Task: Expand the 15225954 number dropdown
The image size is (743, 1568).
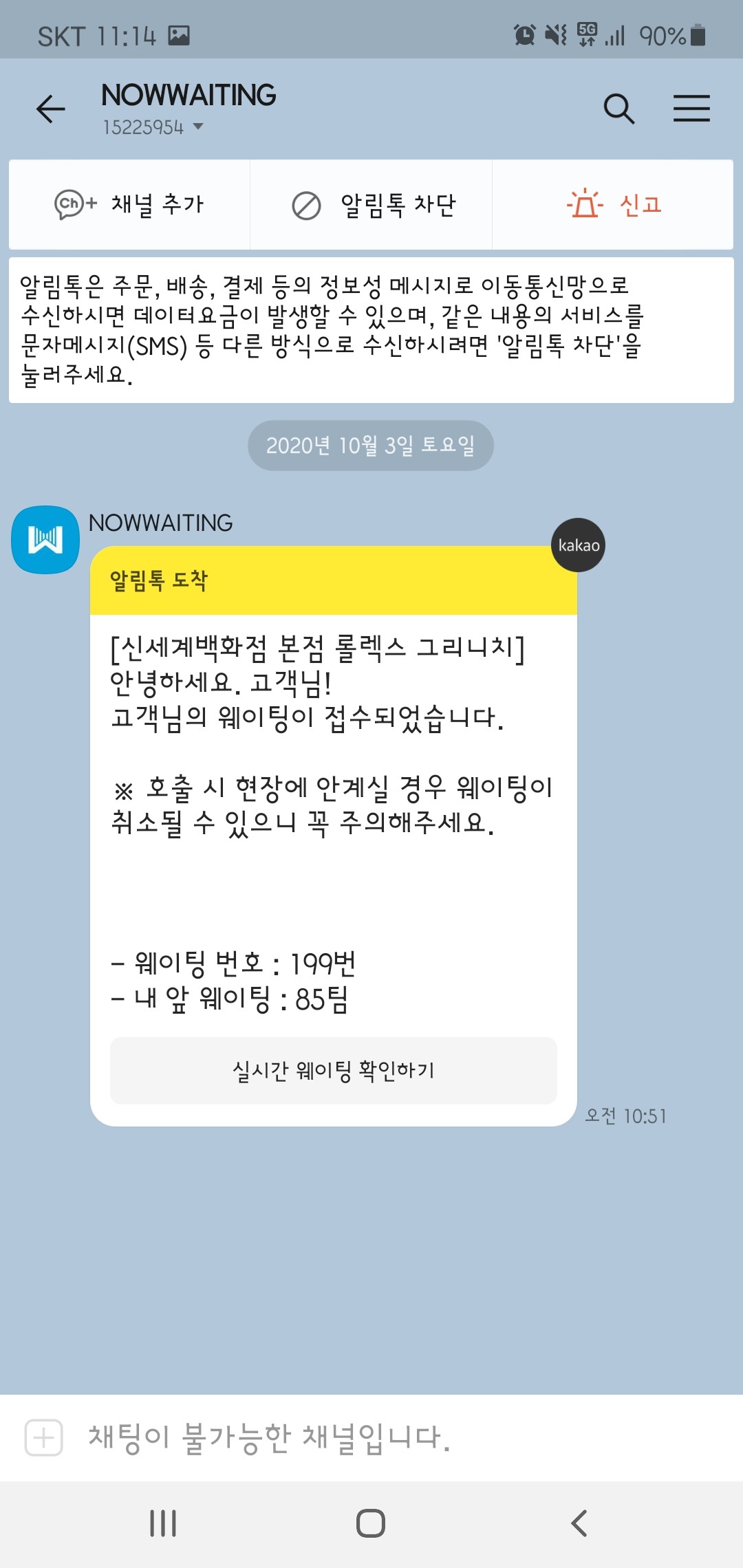Action: (197, 127)
